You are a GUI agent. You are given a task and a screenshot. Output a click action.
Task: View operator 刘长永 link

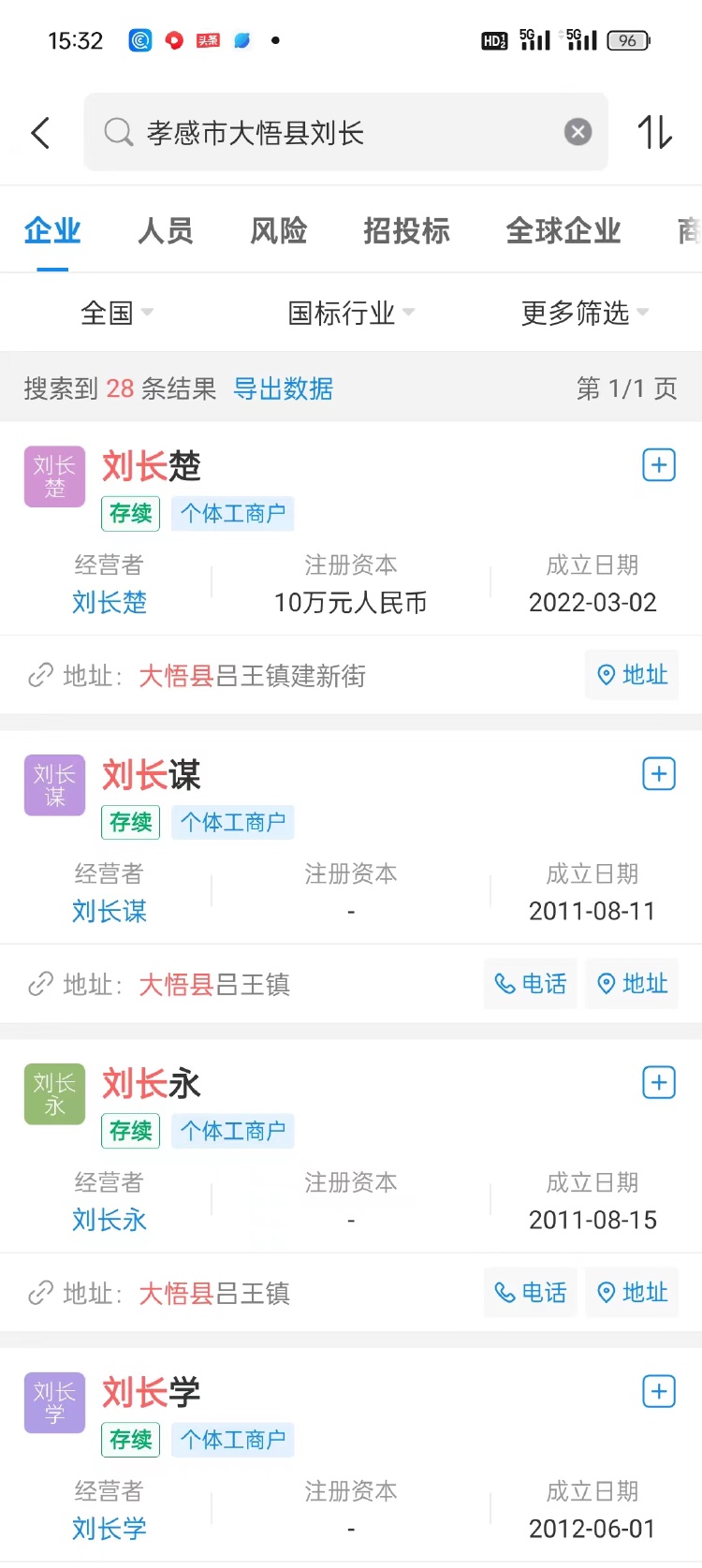pos(110,1220)
